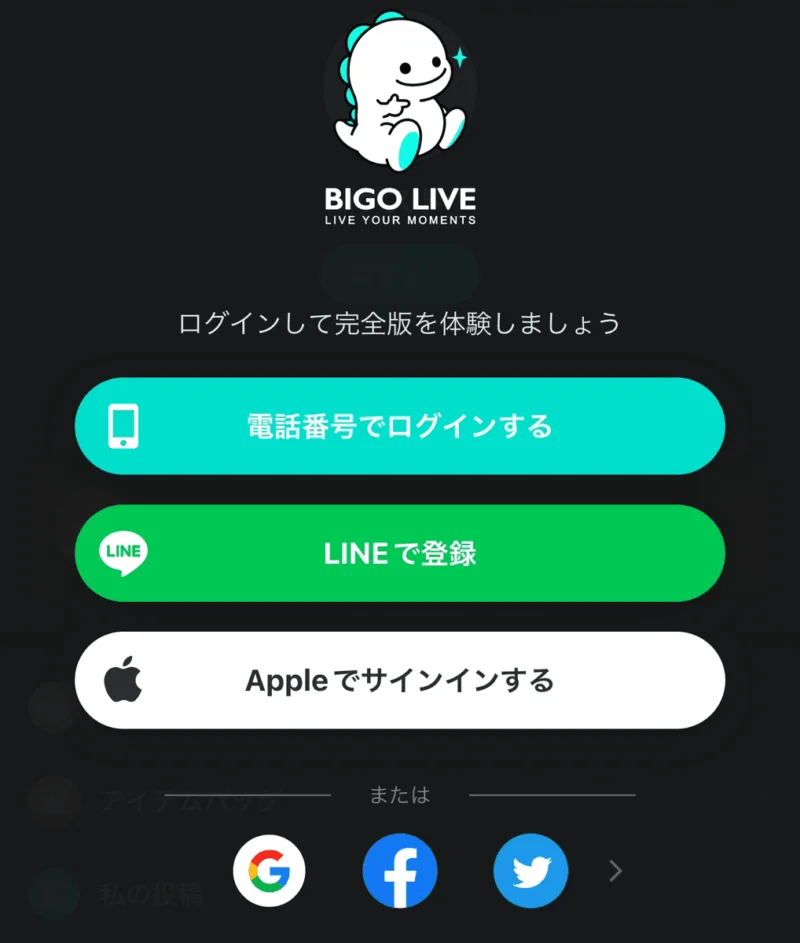Continue with the Facebook icon
Screen dimensions: 800x943
[x=400, y=870]
